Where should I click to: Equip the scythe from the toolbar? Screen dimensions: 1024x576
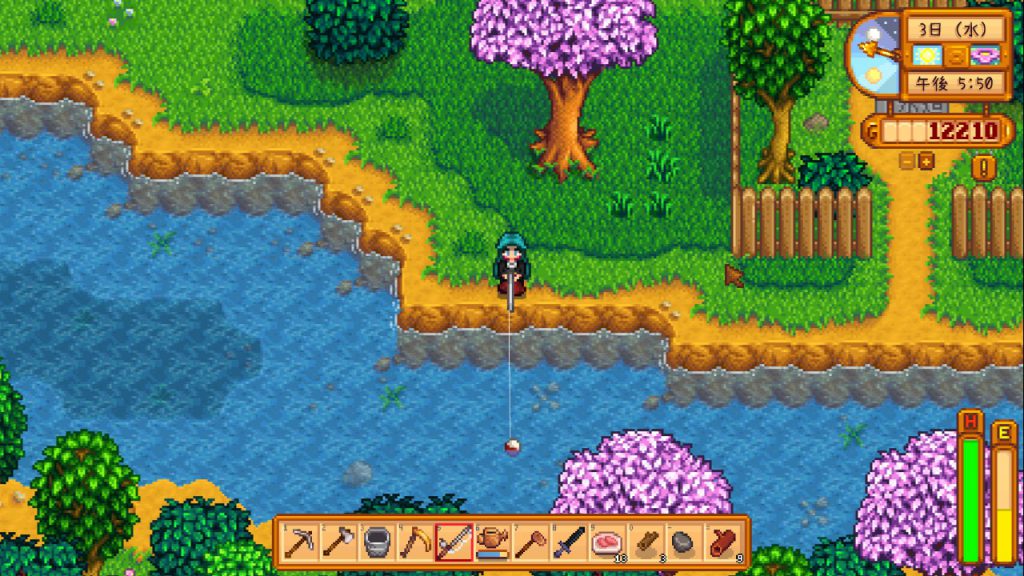point(414,543)
